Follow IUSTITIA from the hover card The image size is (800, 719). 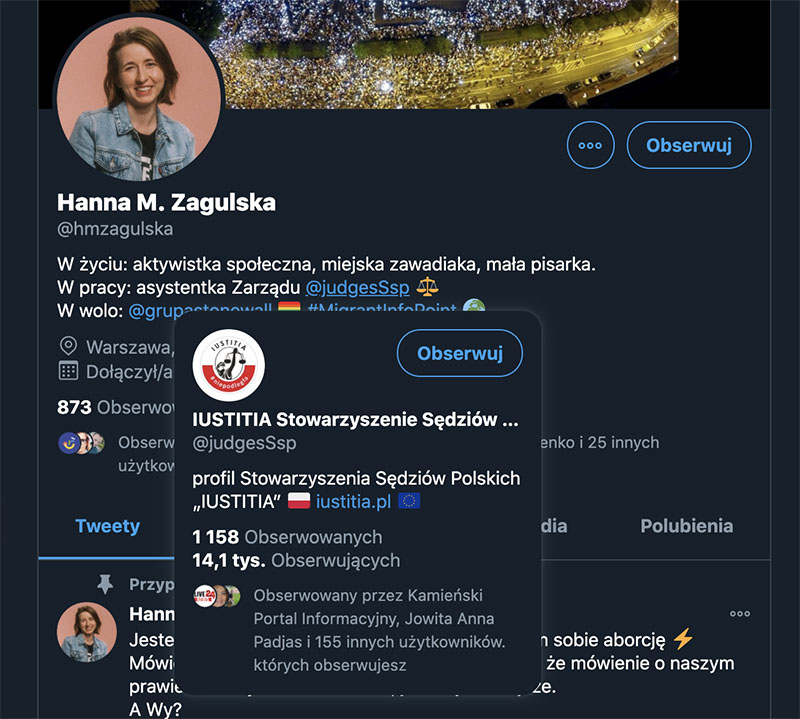[x=459, y=353]
